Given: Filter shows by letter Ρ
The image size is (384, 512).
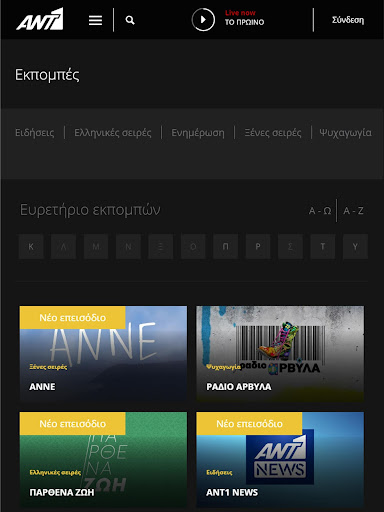Looking at the screenshot, I should click(x=258, y=247).
